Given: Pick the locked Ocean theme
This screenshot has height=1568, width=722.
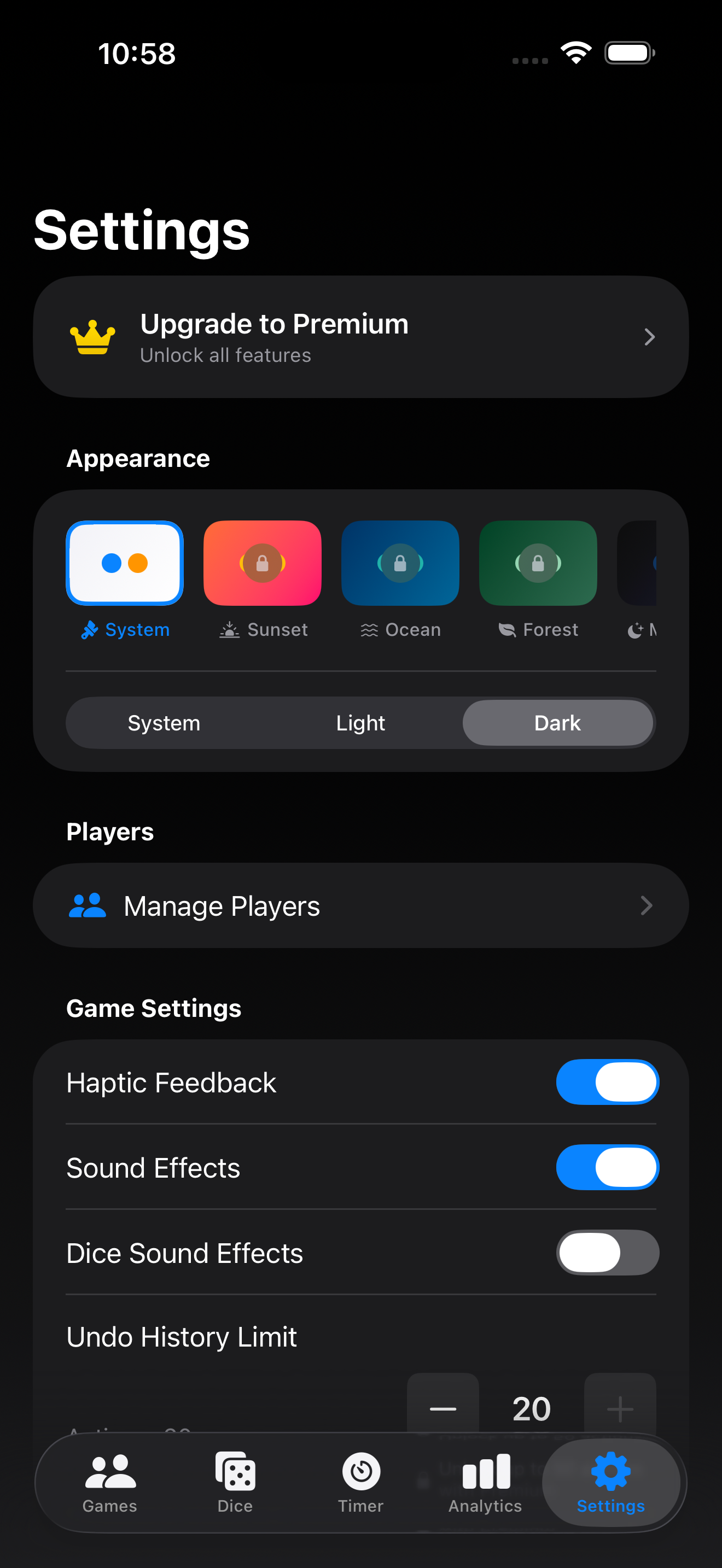Looking at the screenshot, I should point(400,563).
